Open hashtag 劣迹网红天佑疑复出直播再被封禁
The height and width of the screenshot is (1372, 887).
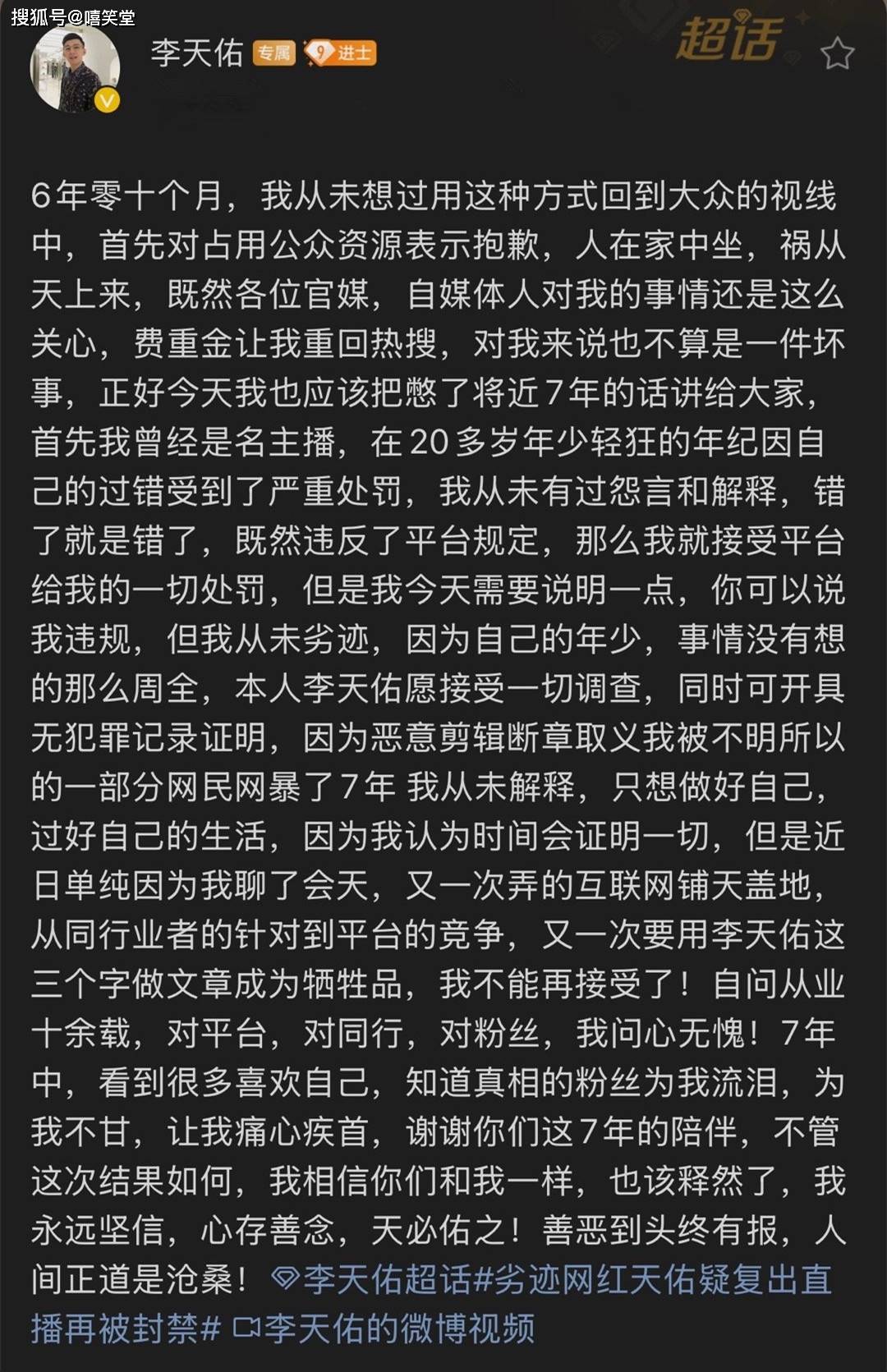(653, 1279)
